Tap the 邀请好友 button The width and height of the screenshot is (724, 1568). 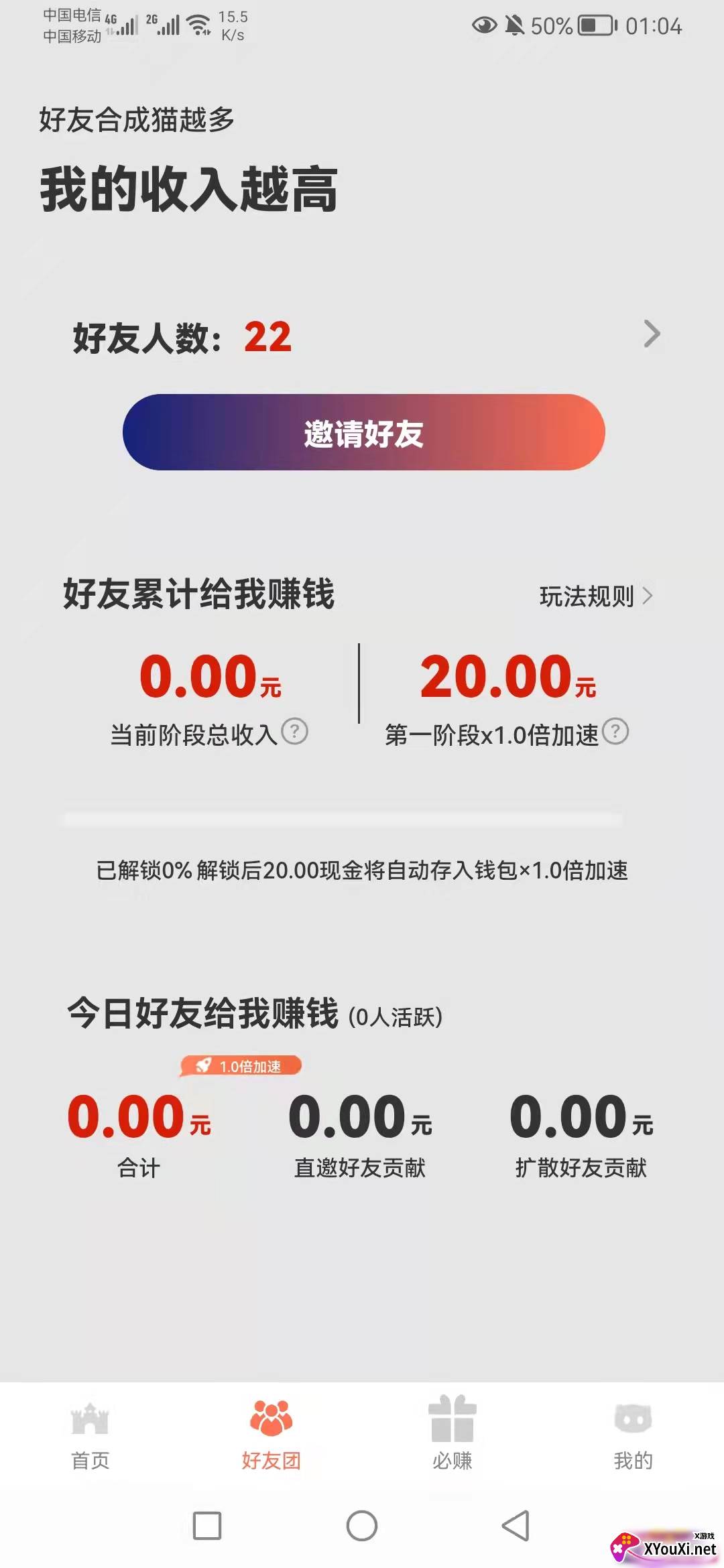[x=364, y=432]
